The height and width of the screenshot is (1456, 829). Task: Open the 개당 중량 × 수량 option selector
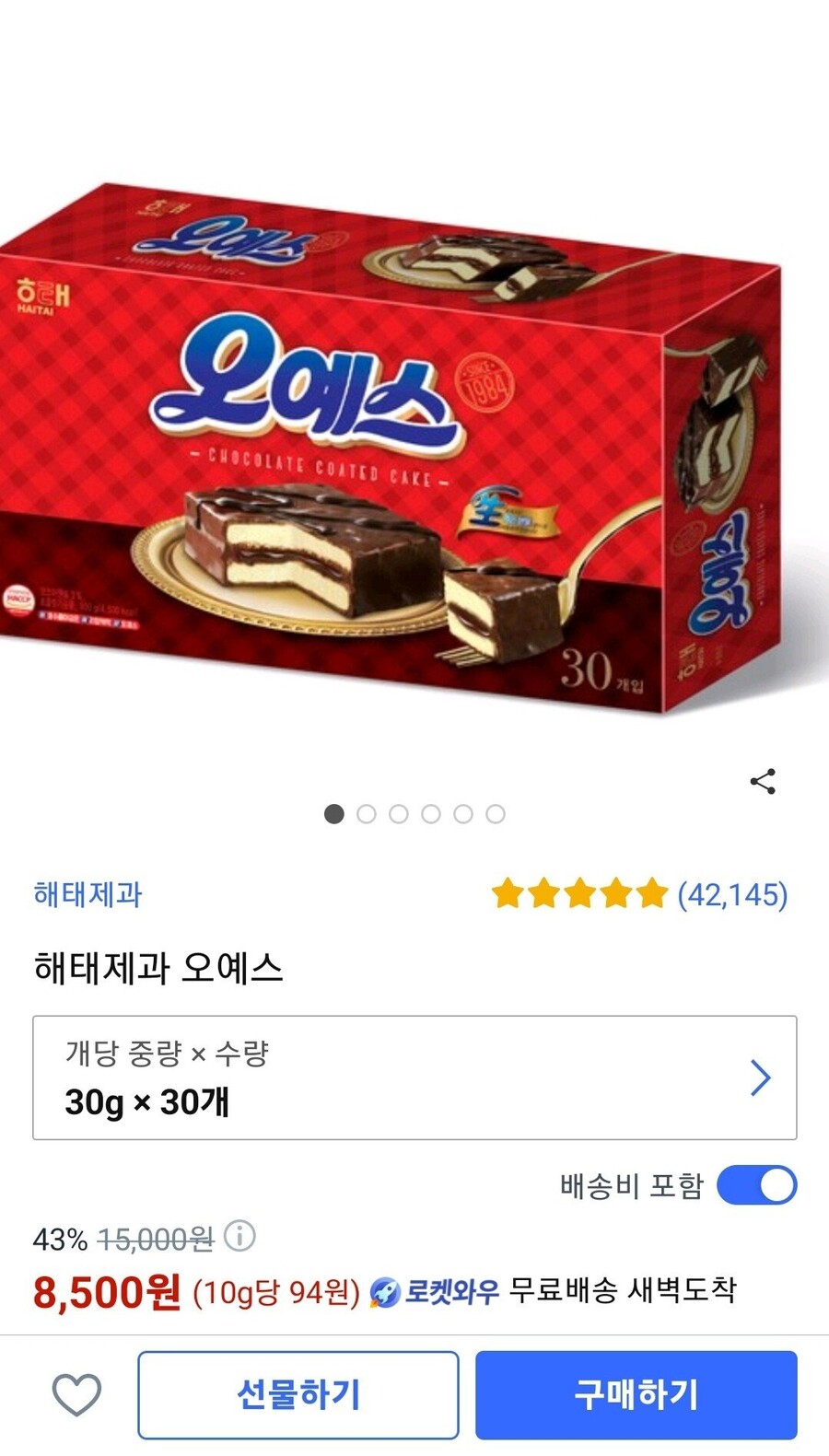[x=414, y=1077]
